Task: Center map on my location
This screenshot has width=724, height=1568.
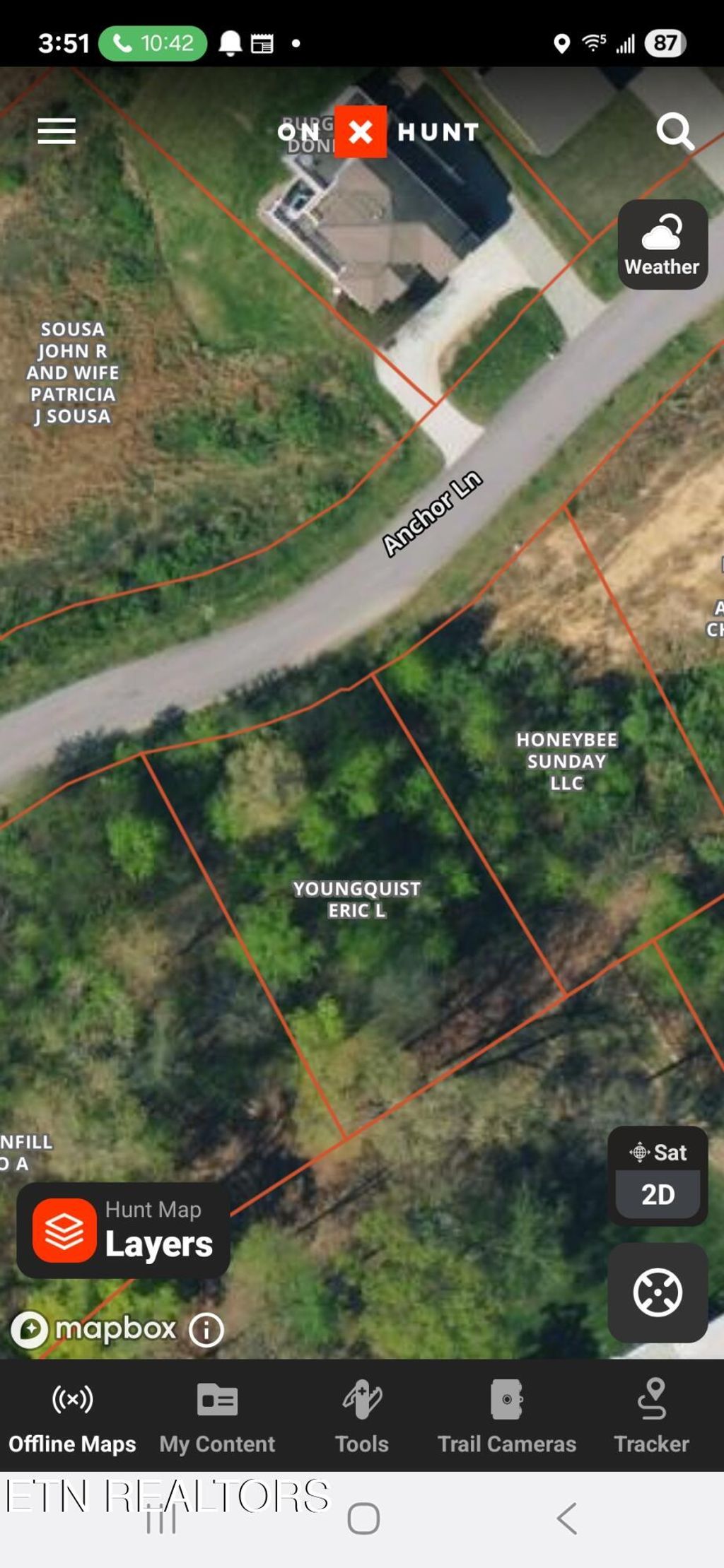Action: click(x=658, y=1292)
